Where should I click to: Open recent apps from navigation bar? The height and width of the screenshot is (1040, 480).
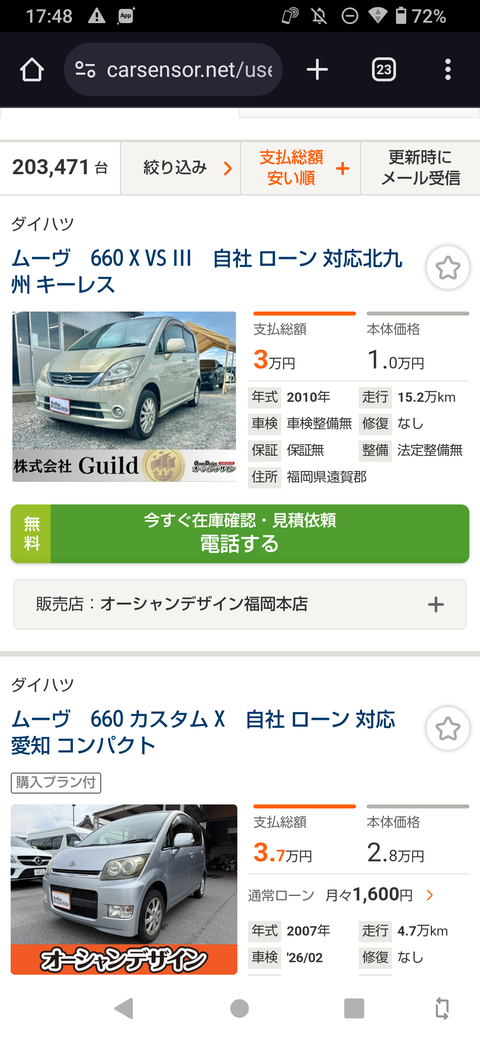(354, 1009)
